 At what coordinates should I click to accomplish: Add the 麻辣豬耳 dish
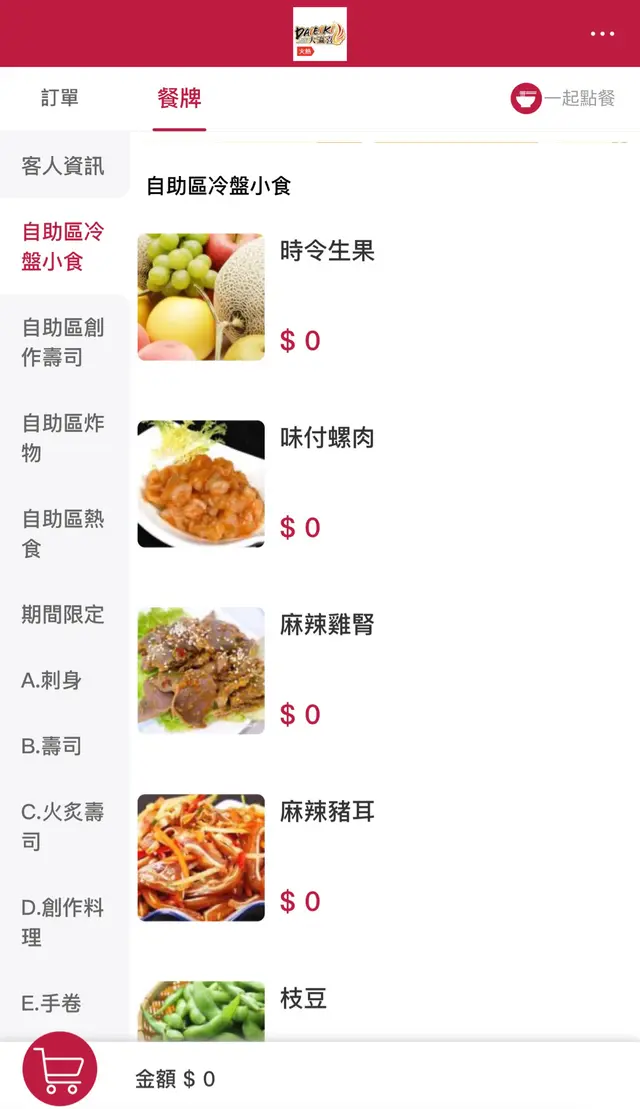[x=327, y=812]
